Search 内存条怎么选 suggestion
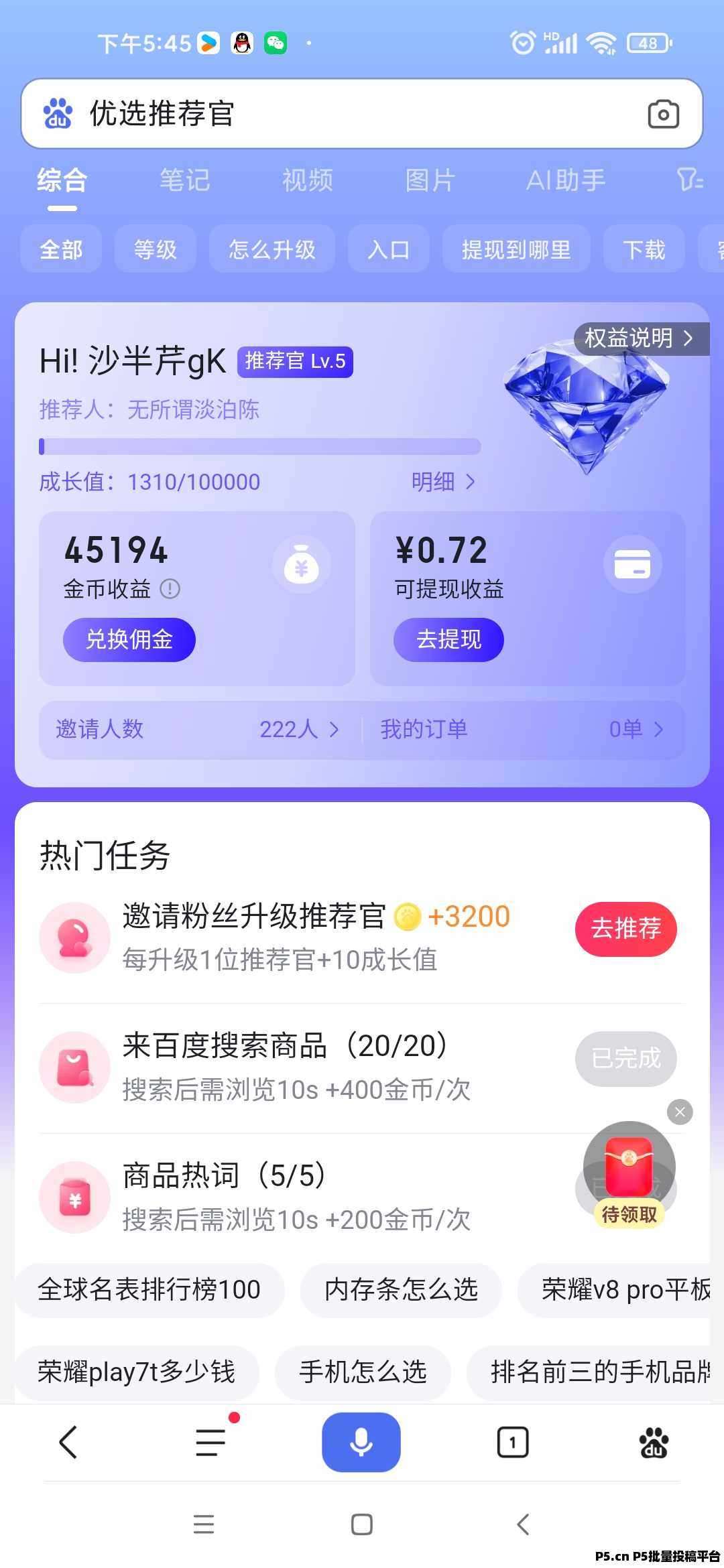This screenshot has height=1568, width=724. click(401, 1290)
